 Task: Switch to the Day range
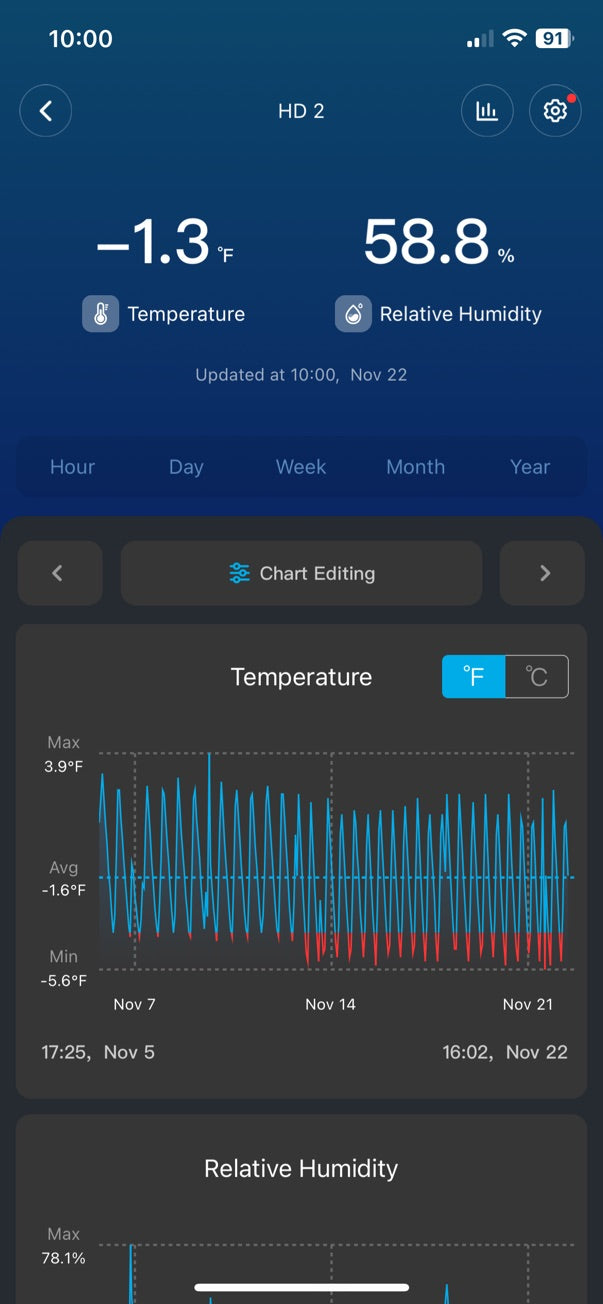(x=186, y=467)
